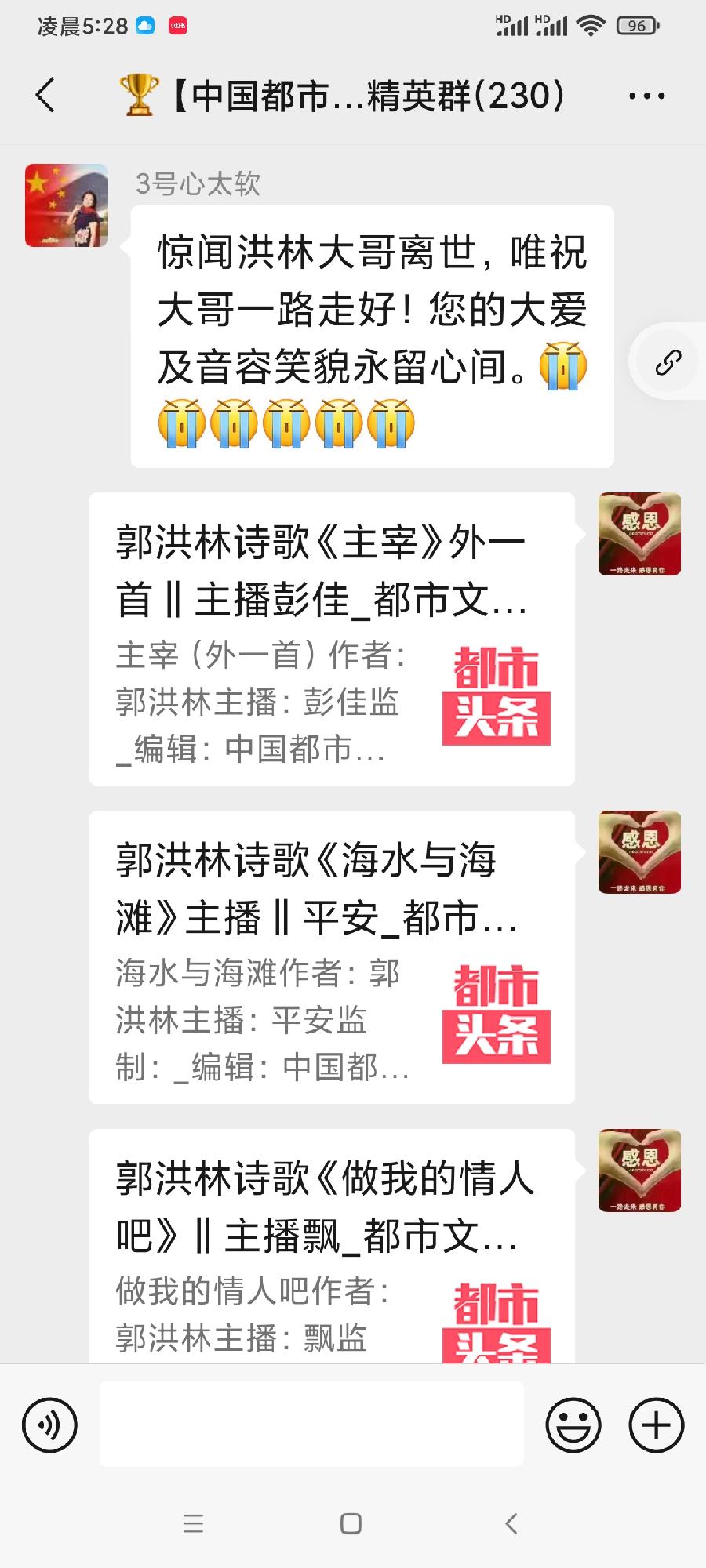The width and height of the screenshot is (706, 1568).
Task: View sender avatar beside 《主宰》 article
Action: coord(639,534)
